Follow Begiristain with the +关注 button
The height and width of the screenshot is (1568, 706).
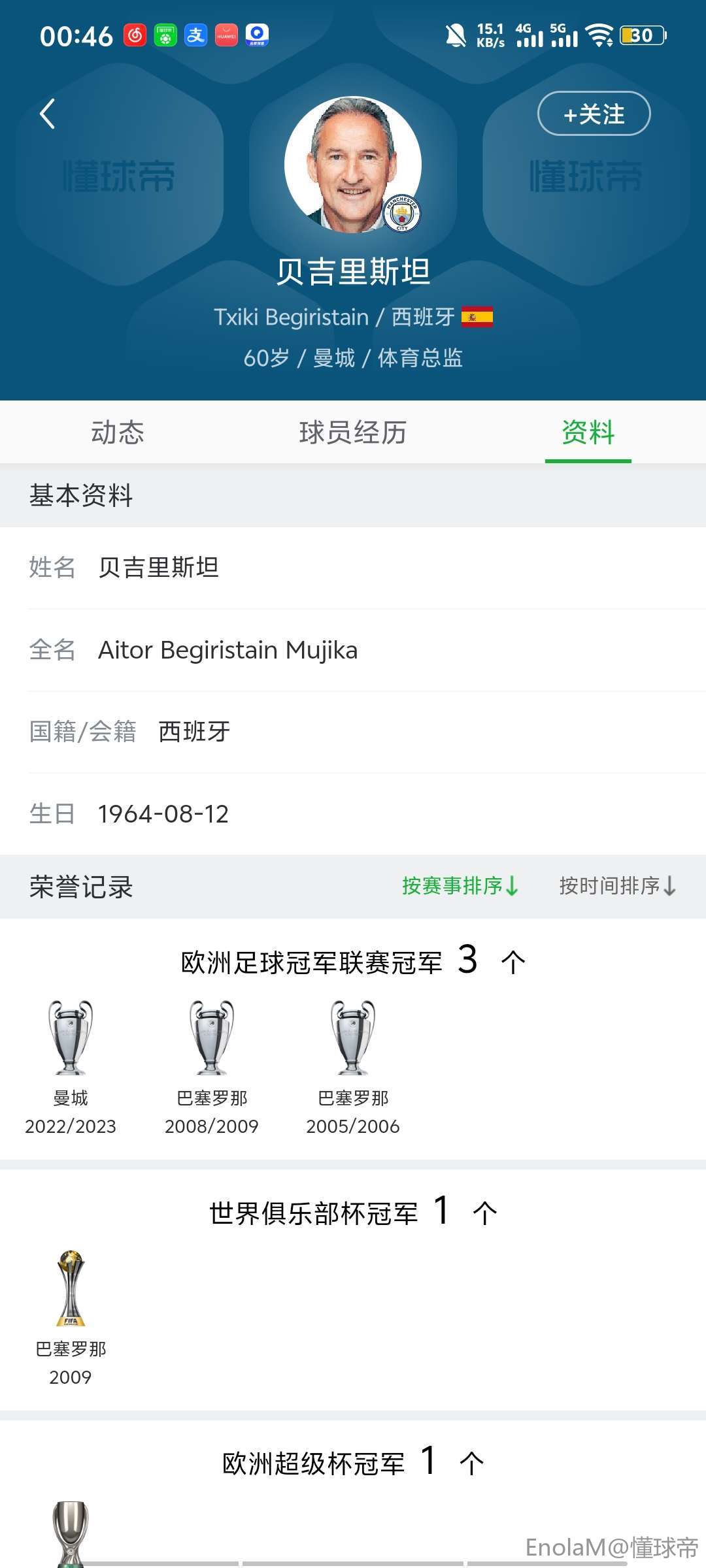point(594,114)
